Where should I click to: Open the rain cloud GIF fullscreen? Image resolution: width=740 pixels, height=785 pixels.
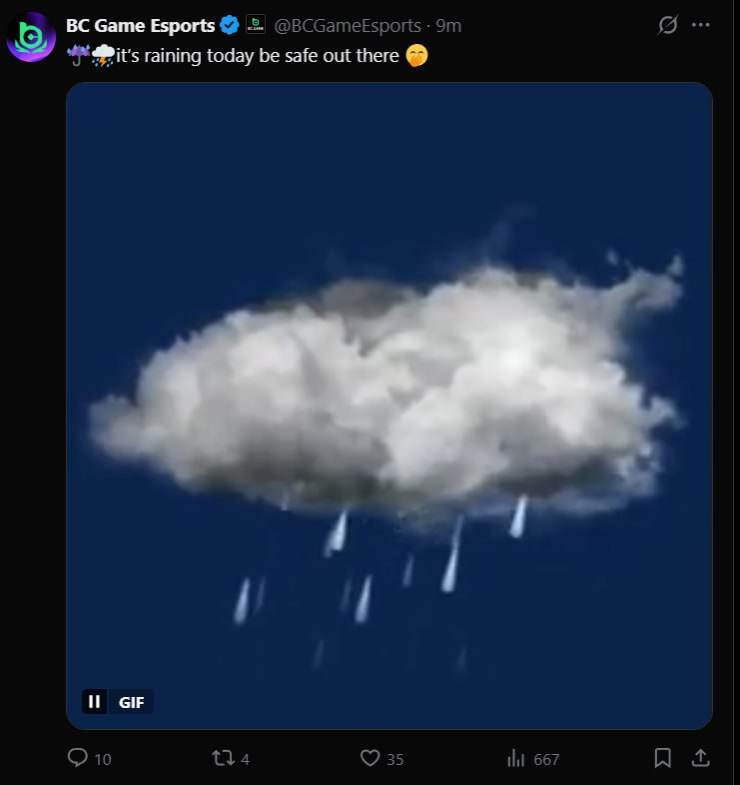pyautogui.click(x=389, y=400)
